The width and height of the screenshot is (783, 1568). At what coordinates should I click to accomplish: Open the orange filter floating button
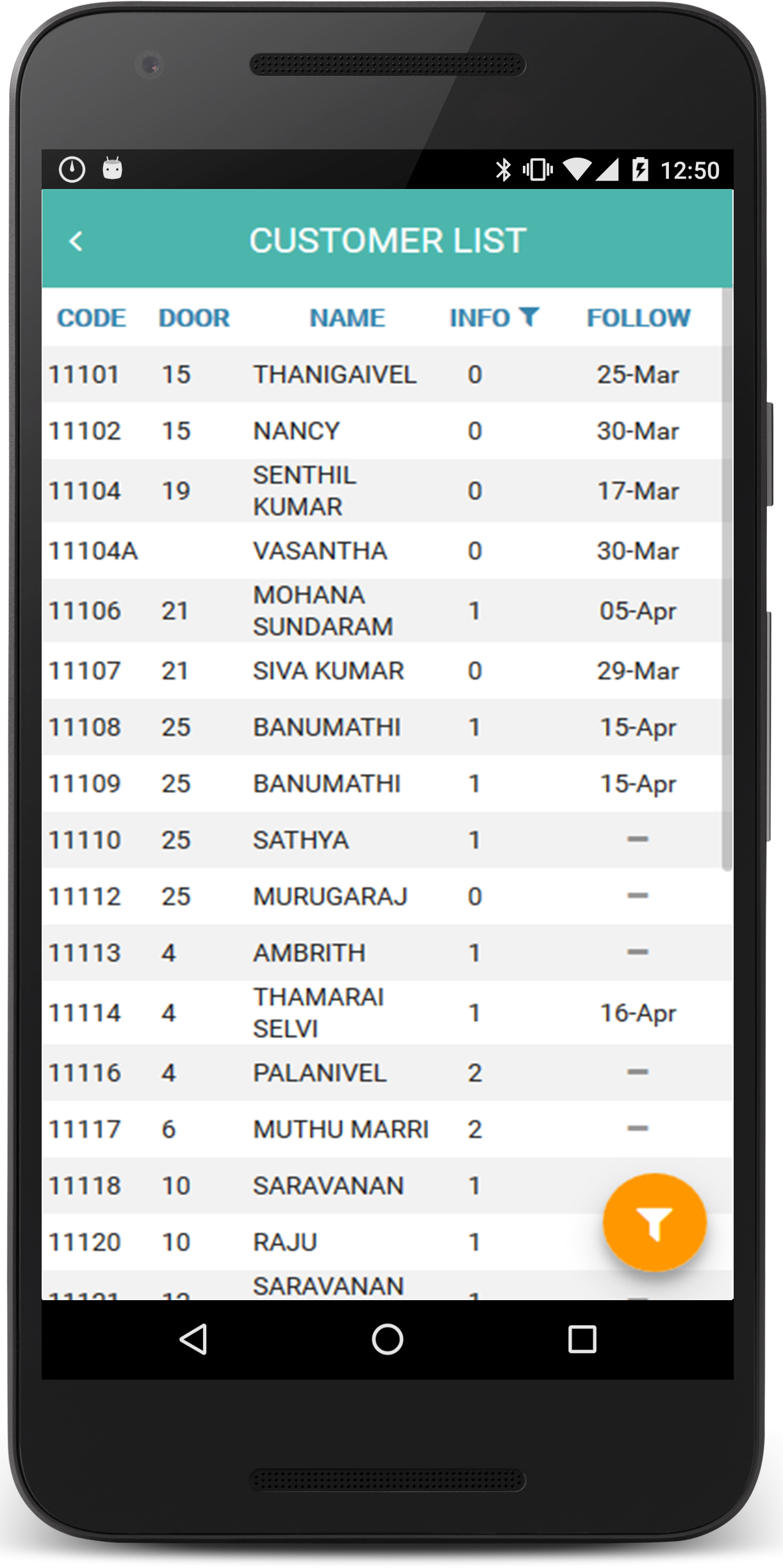(654, 1223)
